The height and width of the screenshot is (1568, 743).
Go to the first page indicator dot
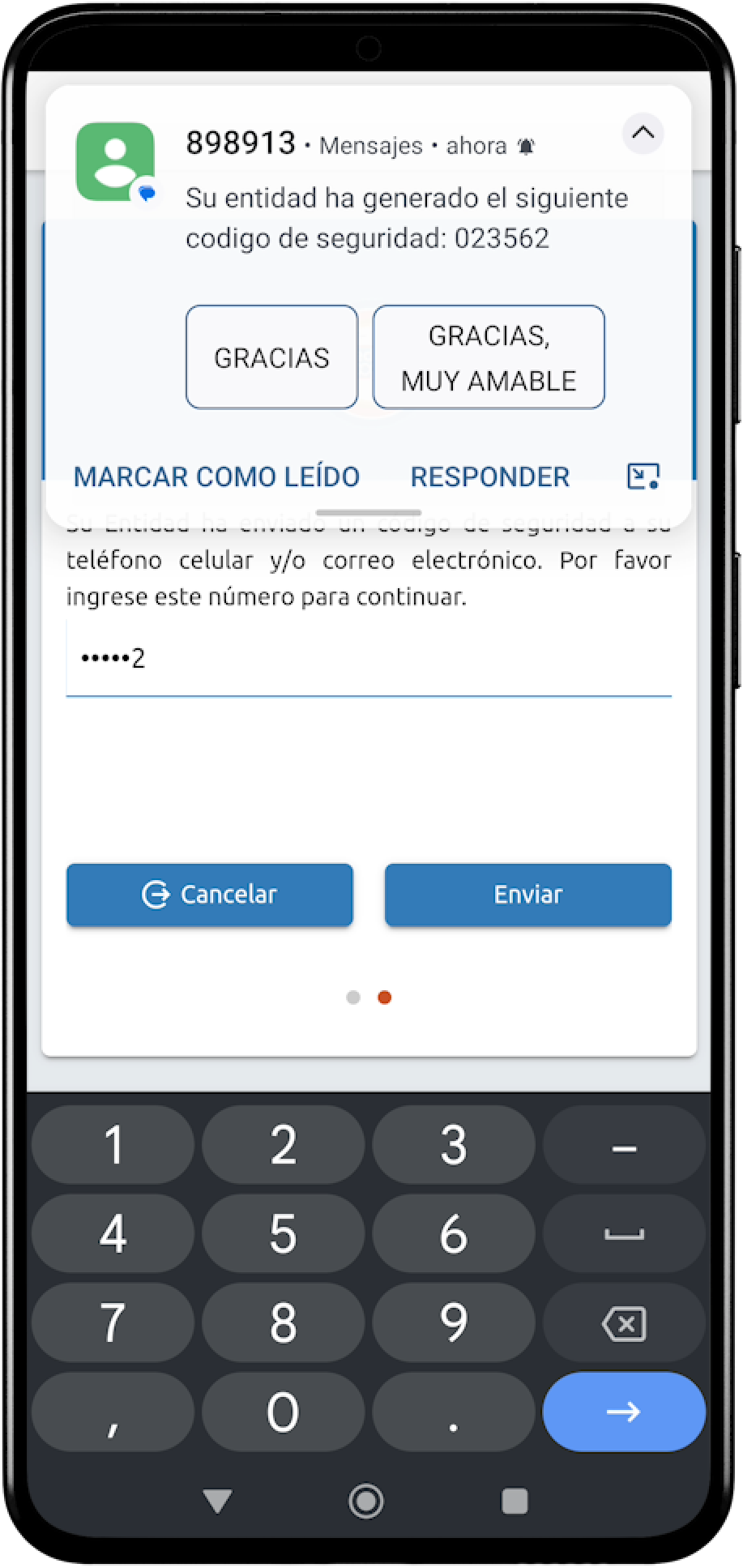click(x=353, y=998)
